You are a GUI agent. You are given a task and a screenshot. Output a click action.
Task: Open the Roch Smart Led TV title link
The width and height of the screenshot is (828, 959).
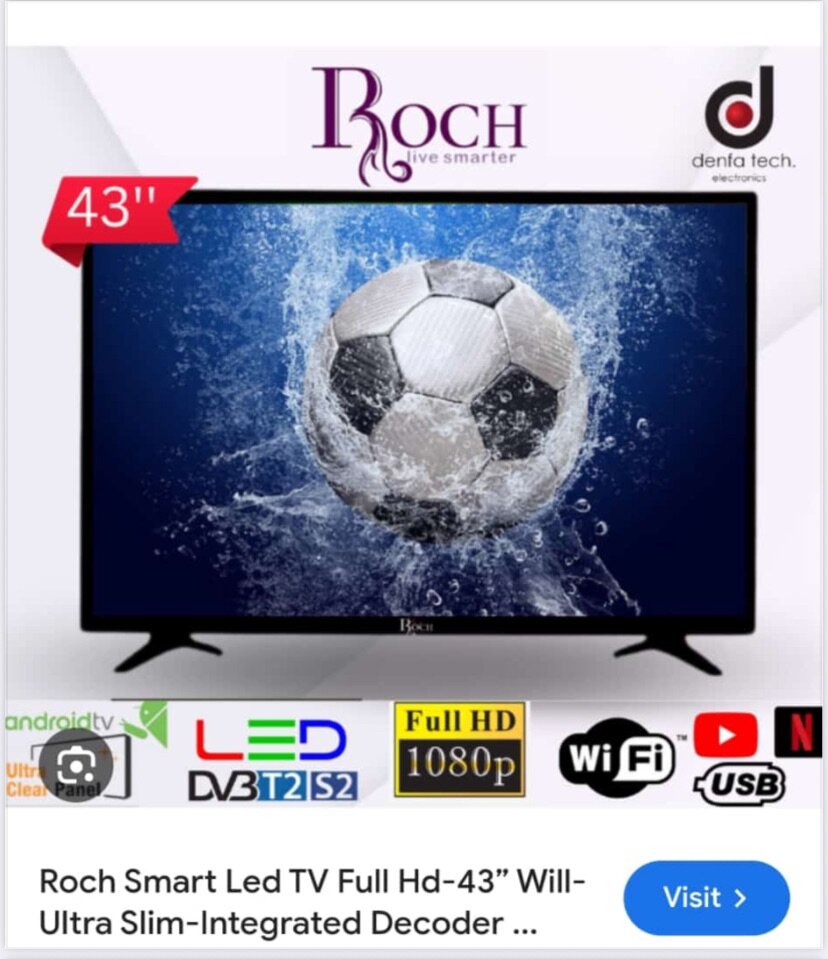pos(312,902)
